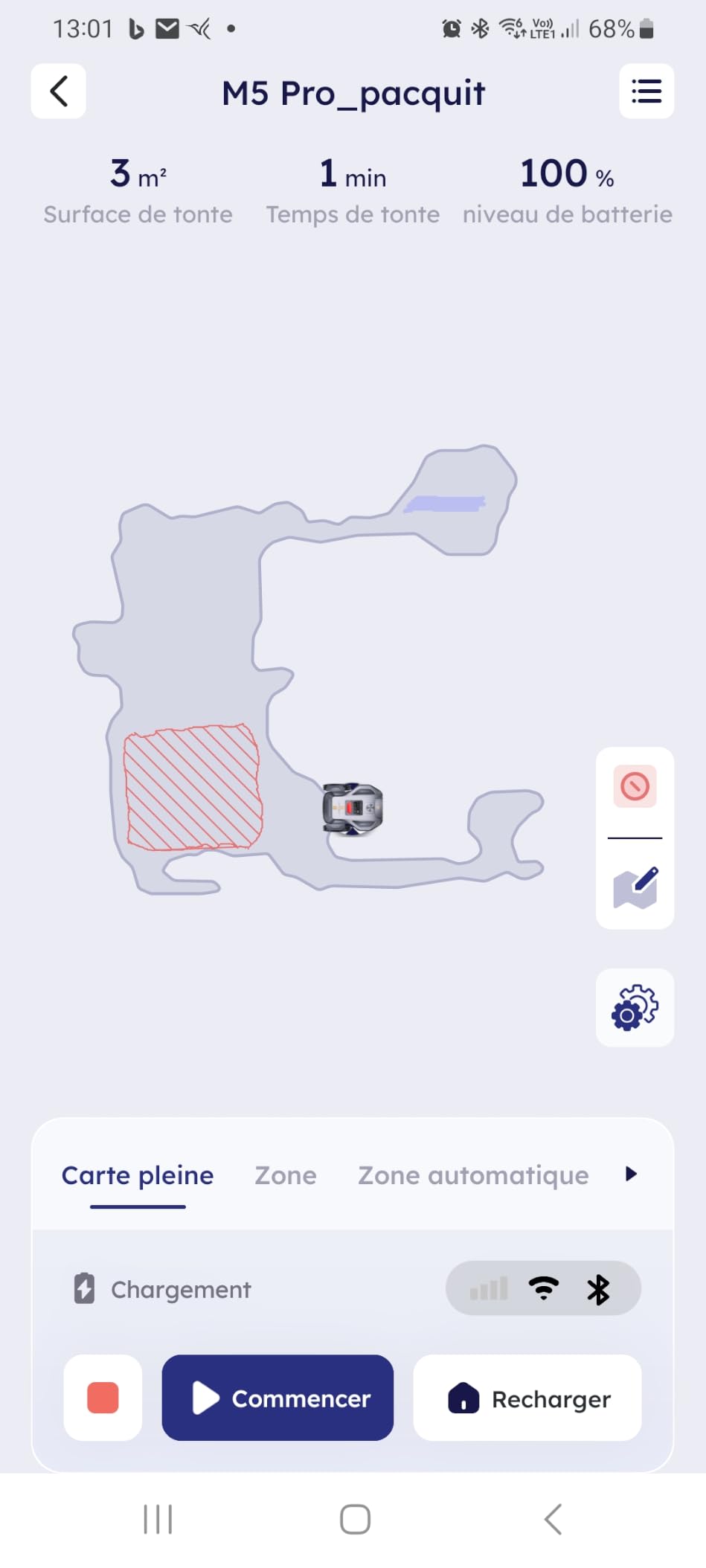Show more mowing modes with the arrow
This screenshot has width=706, height=1568.
pos(631,1174)
